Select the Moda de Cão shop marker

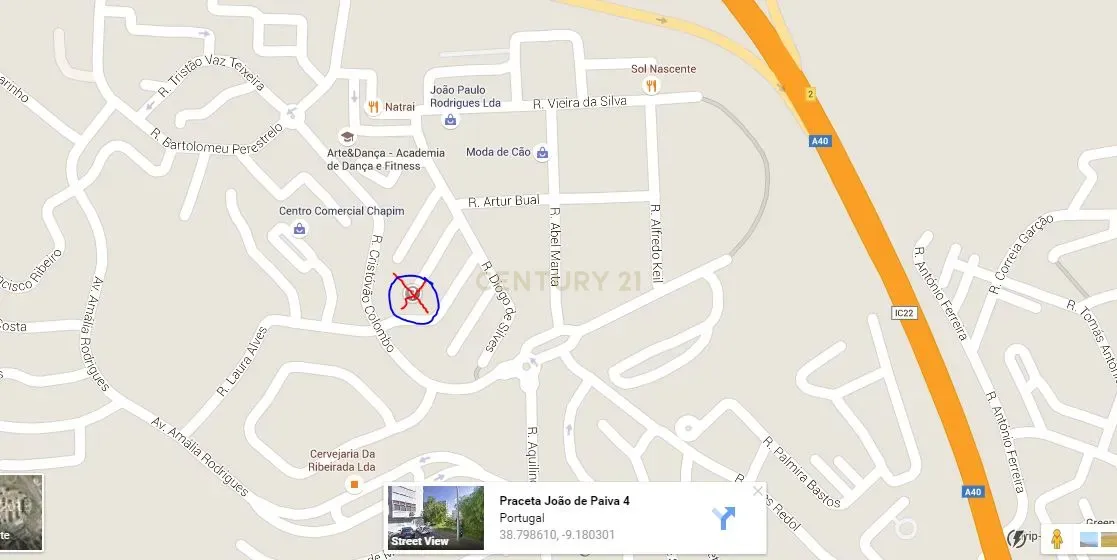[x=542, y=153]
